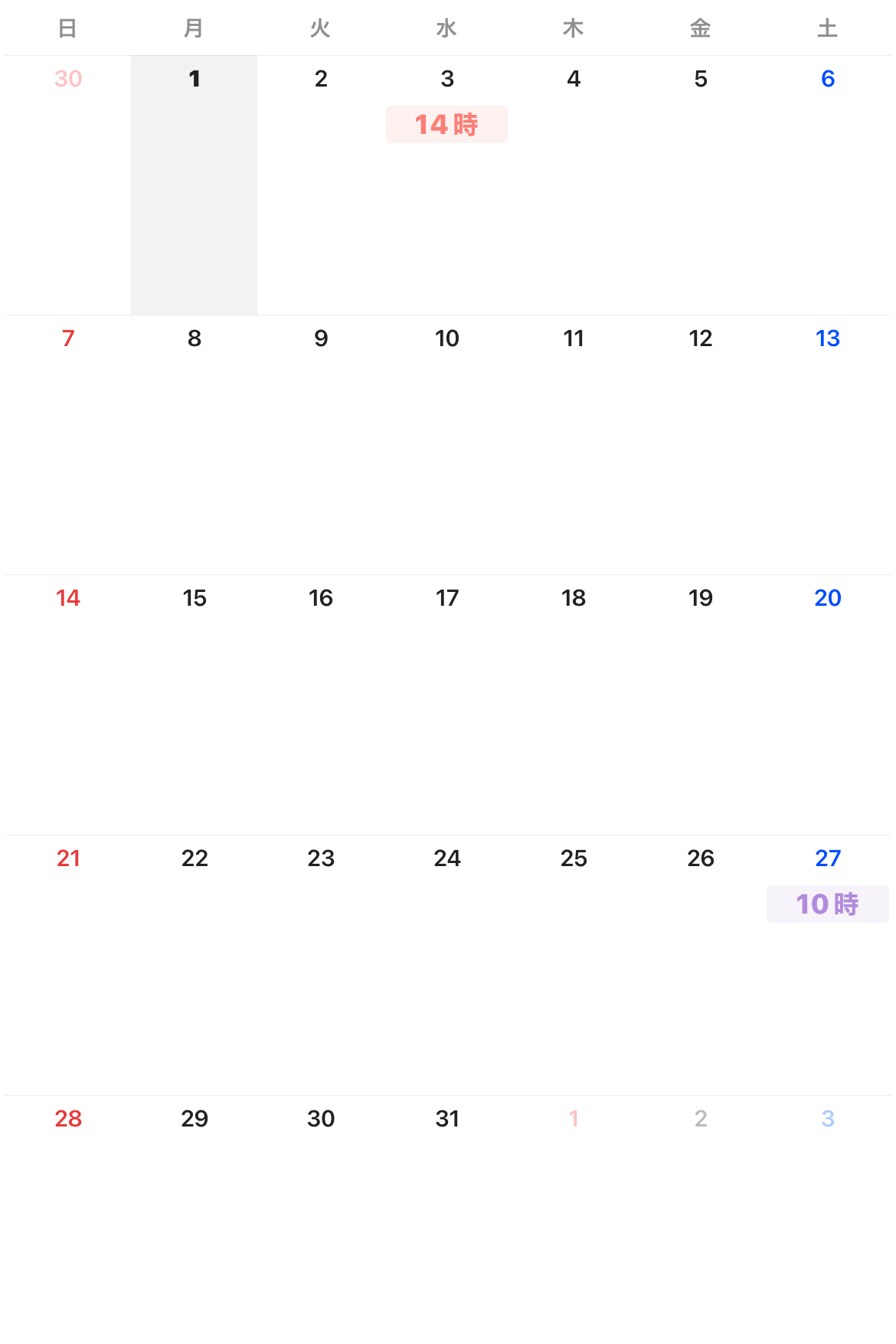
Task: Select Saturday the 6th
Action: (x=827, y=79)
